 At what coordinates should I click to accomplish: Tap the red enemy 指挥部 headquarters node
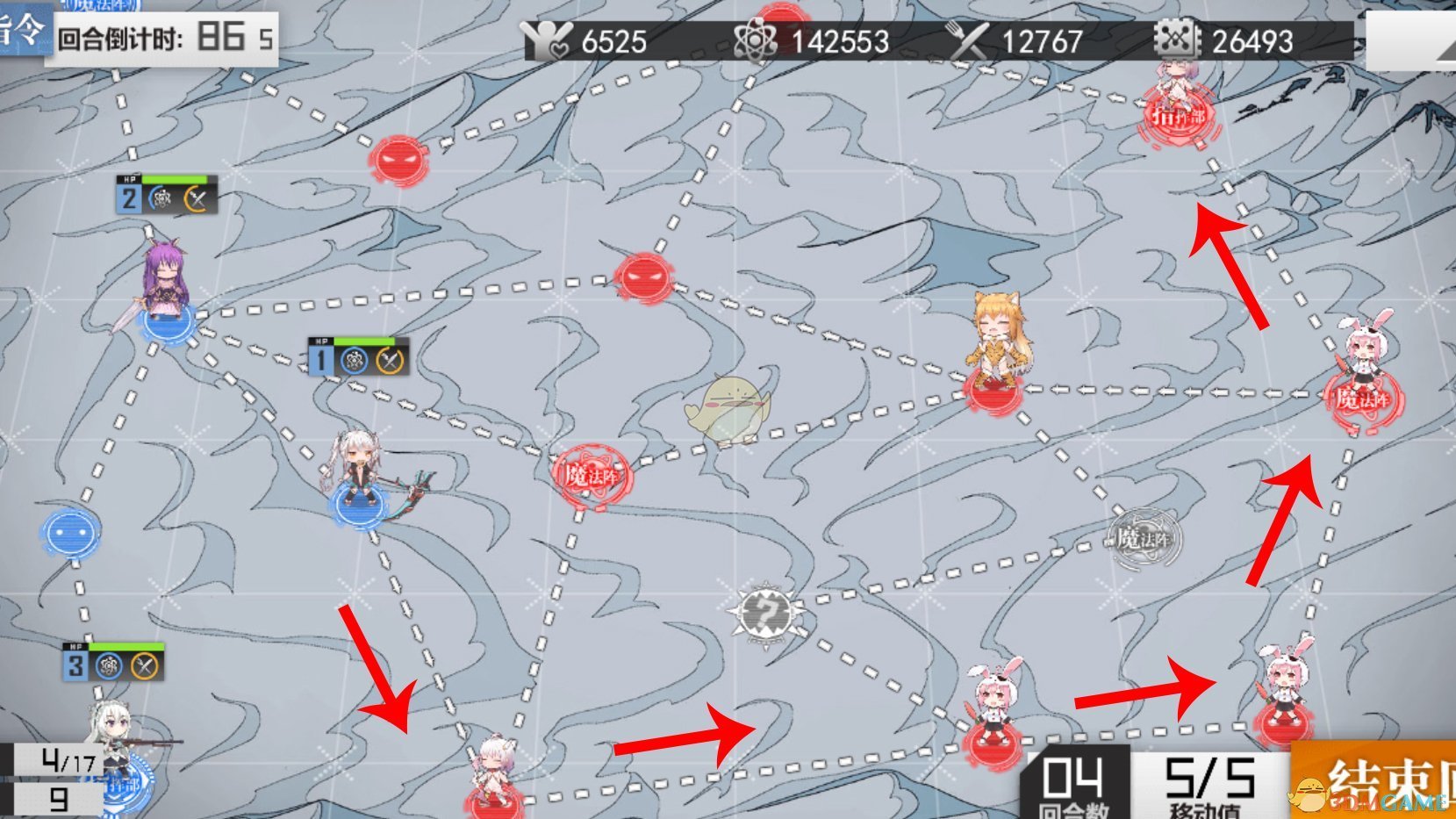pyautogui.click(x=1180, y=112)
